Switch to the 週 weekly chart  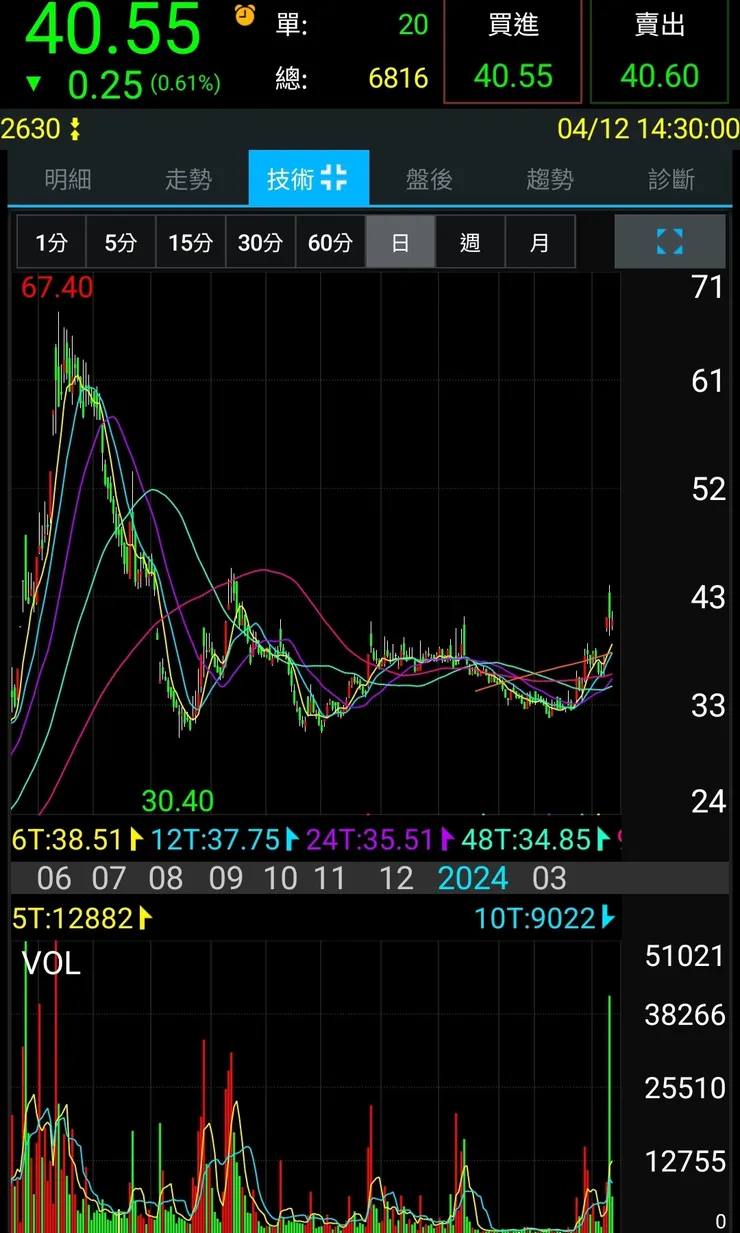point(470,242)
